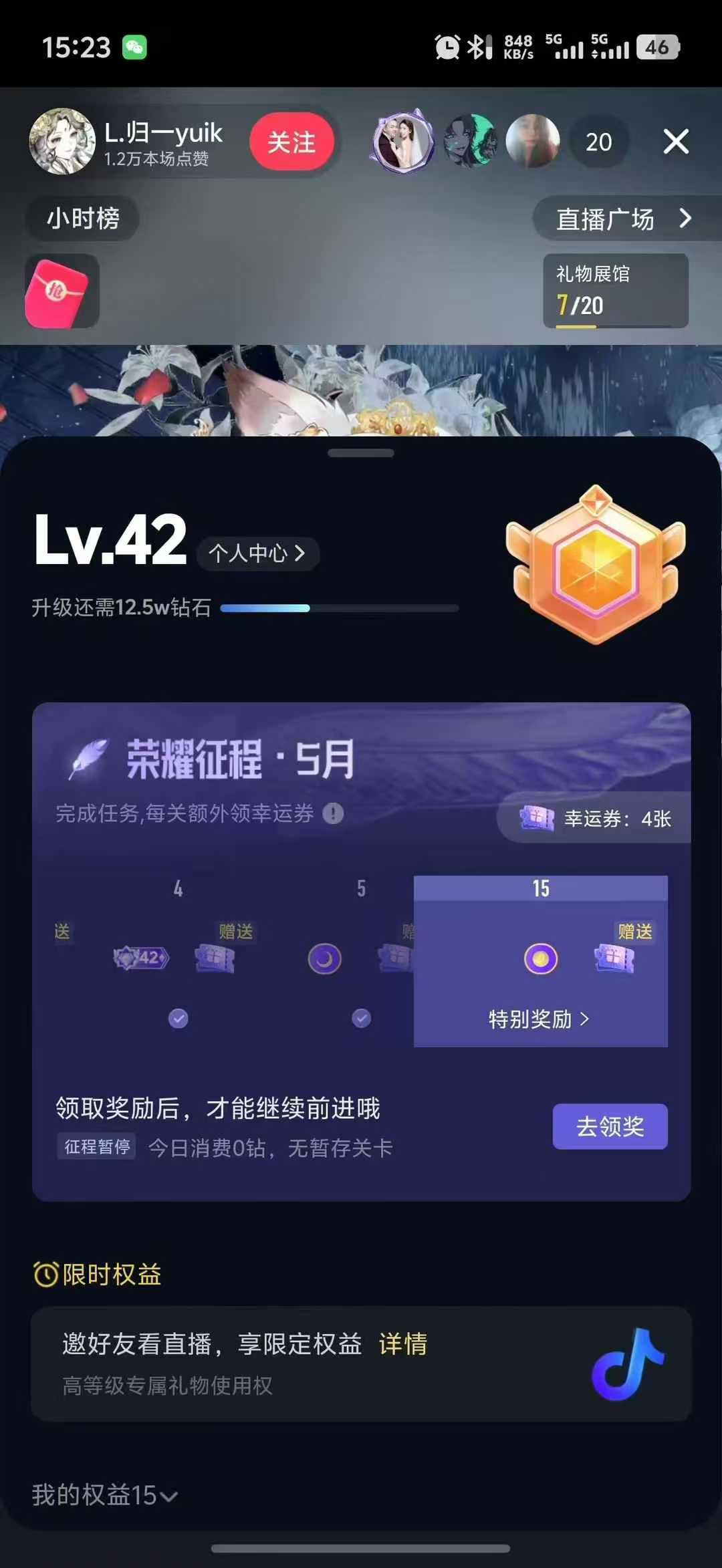
Task: Open the red envelope icon
Action: tap(60, 291)
